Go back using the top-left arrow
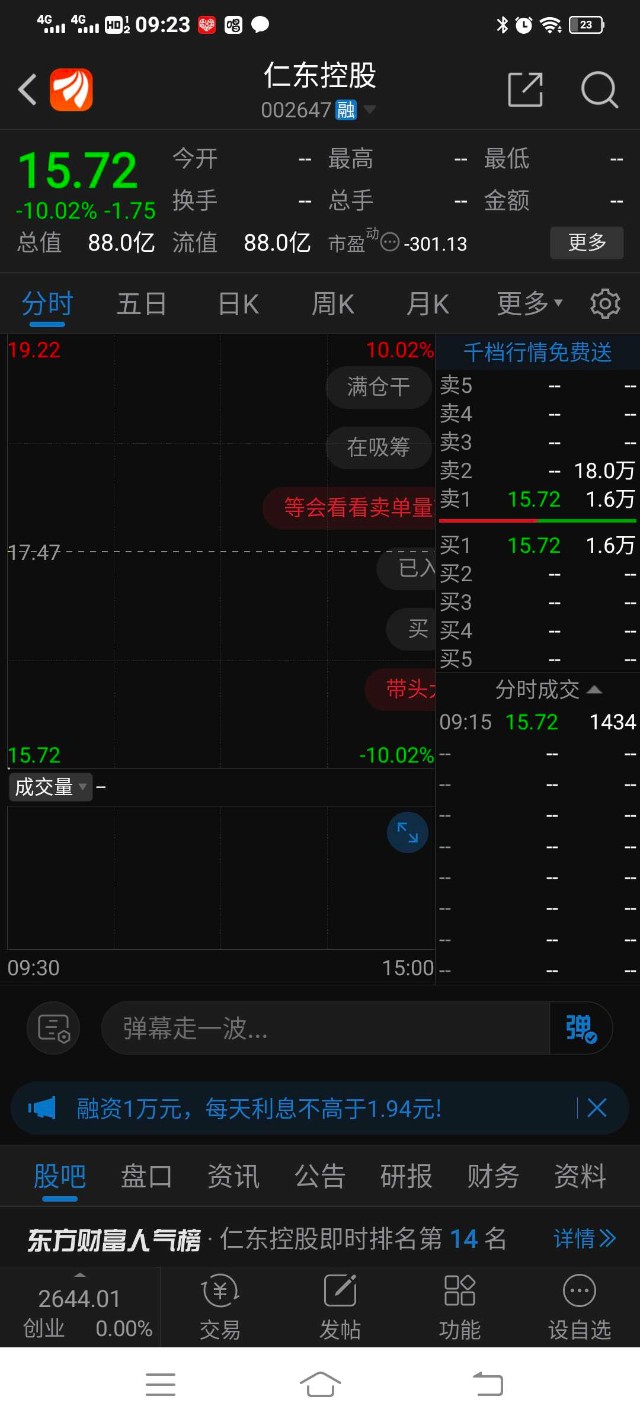This screenshot has width=640, height=1422. (28, 90)
